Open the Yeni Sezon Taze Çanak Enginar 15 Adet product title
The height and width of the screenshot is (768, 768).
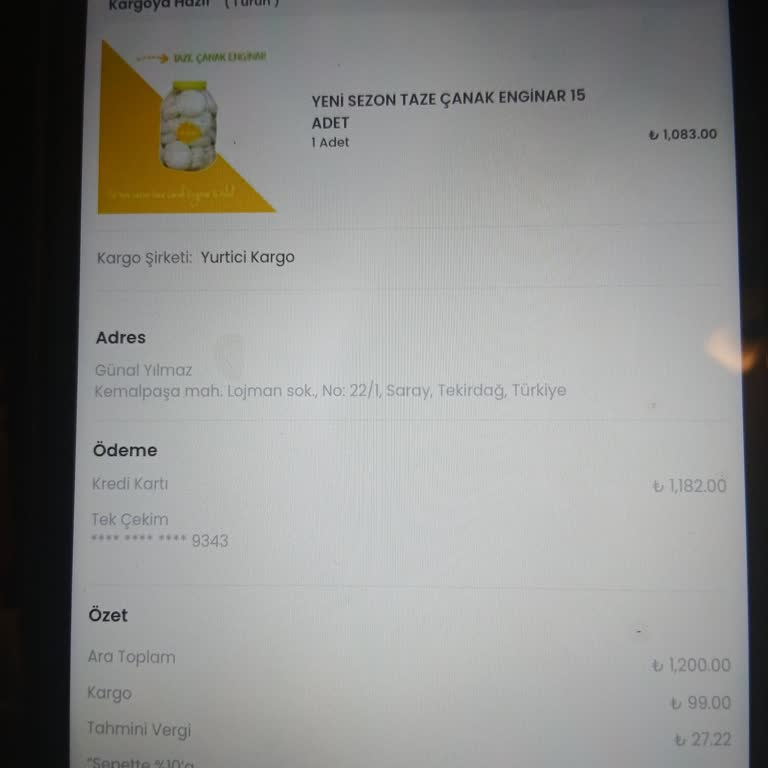(x=448, y=109)
